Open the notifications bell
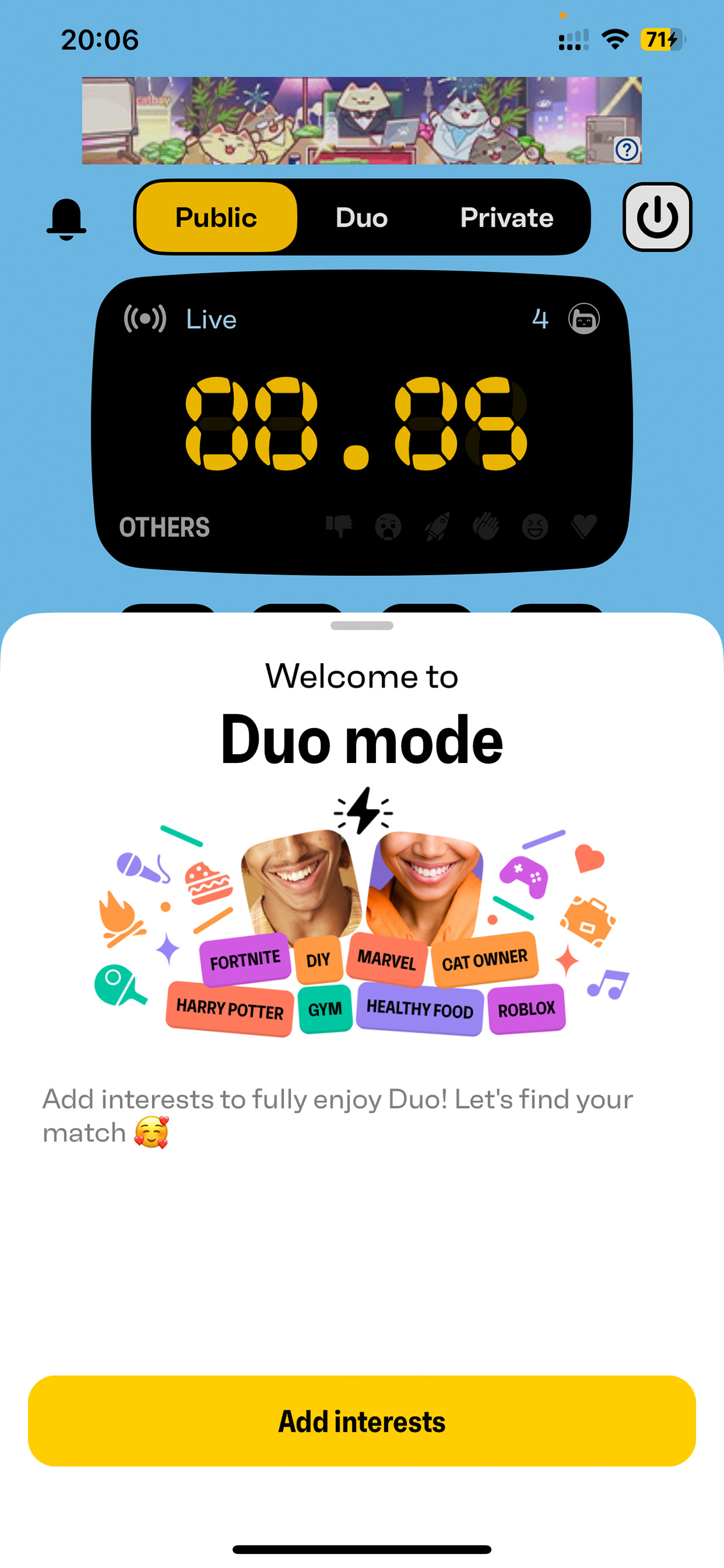This screenshot has height=1568, width=724. (67, 218)
